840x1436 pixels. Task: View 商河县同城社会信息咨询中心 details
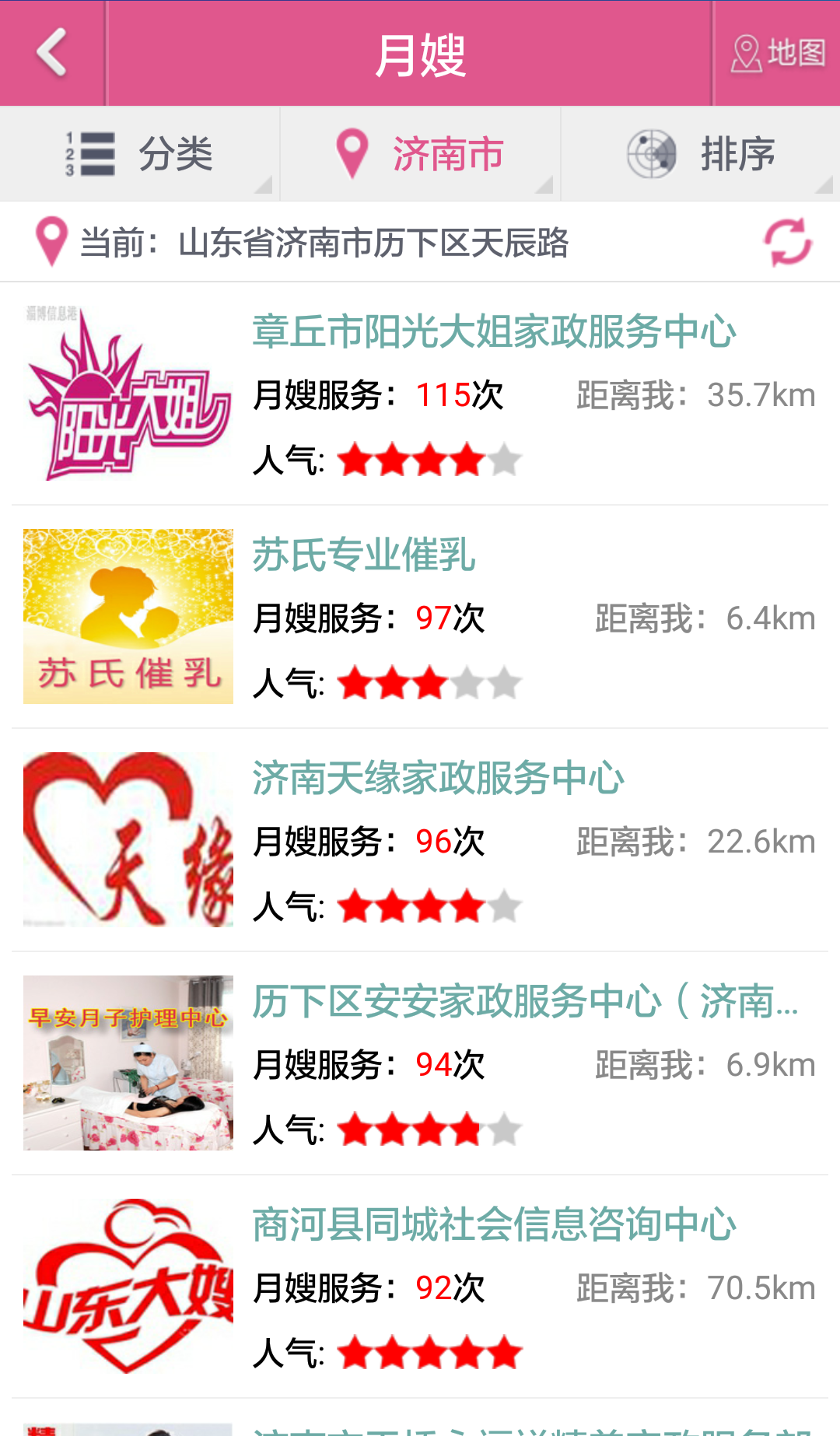(494, 1225)
